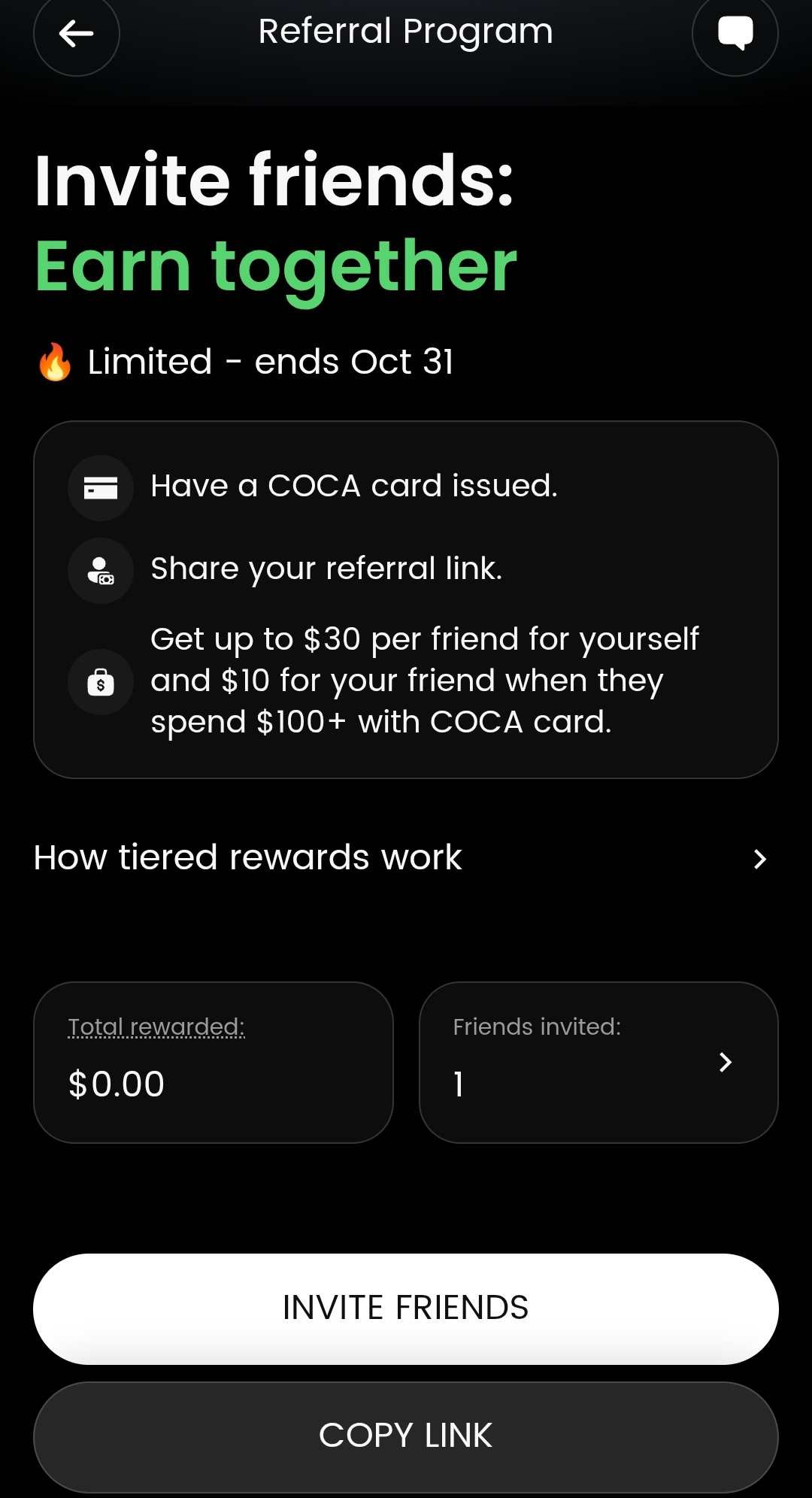Open the Friends invited list
The width and height of the screenshot is (812, 1498).
(598, 1062)
